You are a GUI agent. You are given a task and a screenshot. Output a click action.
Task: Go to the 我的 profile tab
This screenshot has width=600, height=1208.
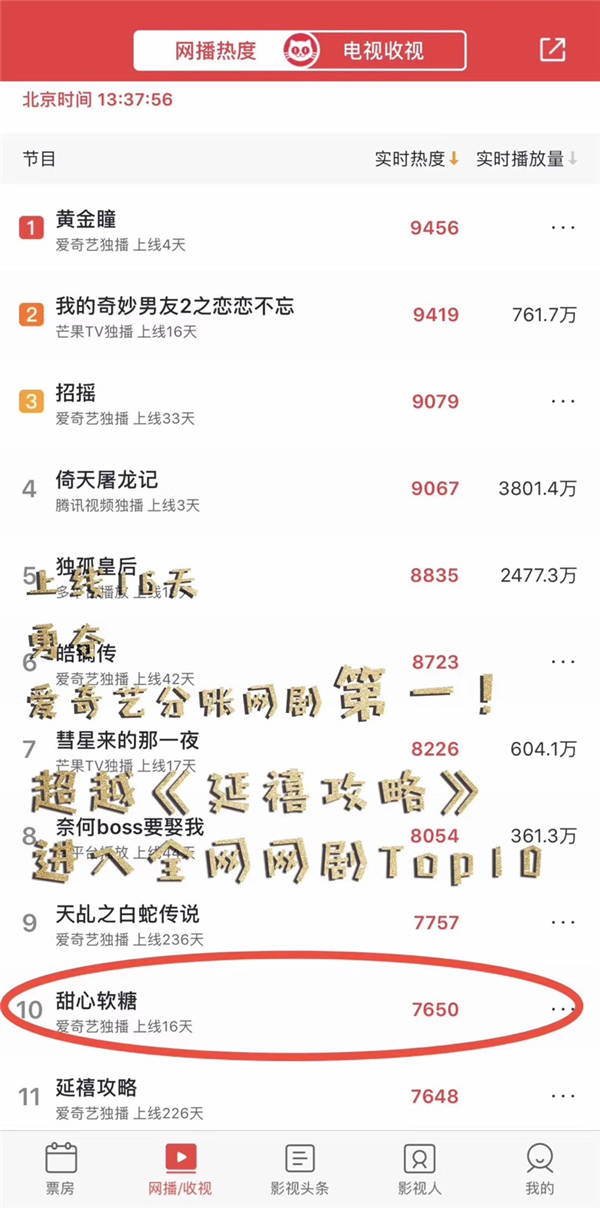coord(540,1167)
